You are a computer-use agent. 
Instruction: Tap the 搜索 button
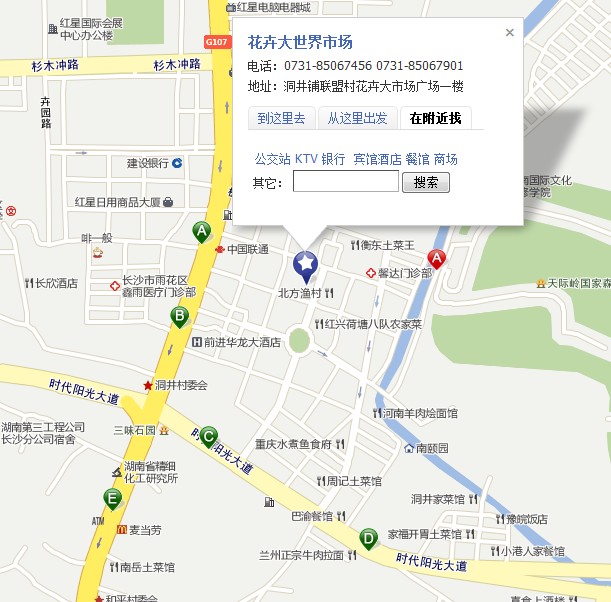425,182
